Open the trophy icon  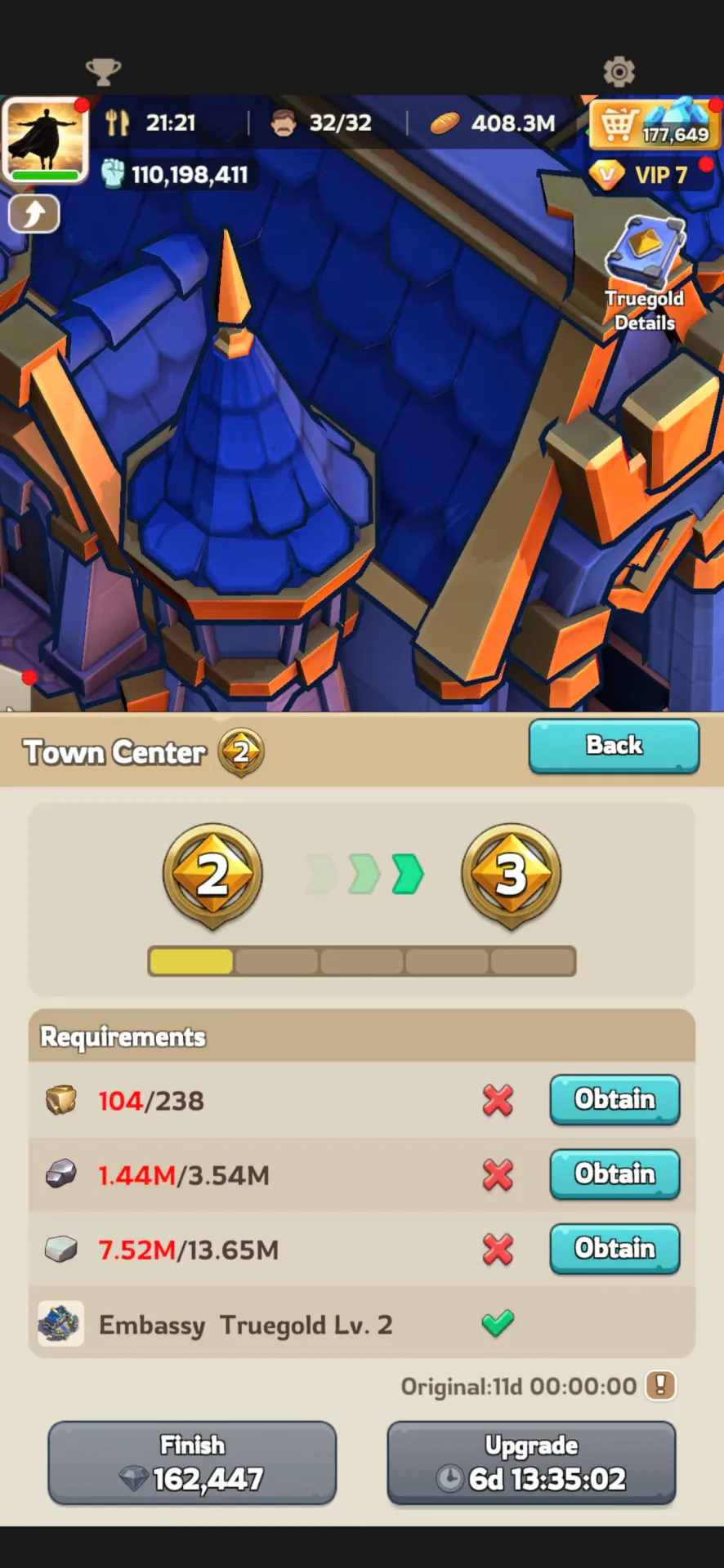(x=104, y=72)
